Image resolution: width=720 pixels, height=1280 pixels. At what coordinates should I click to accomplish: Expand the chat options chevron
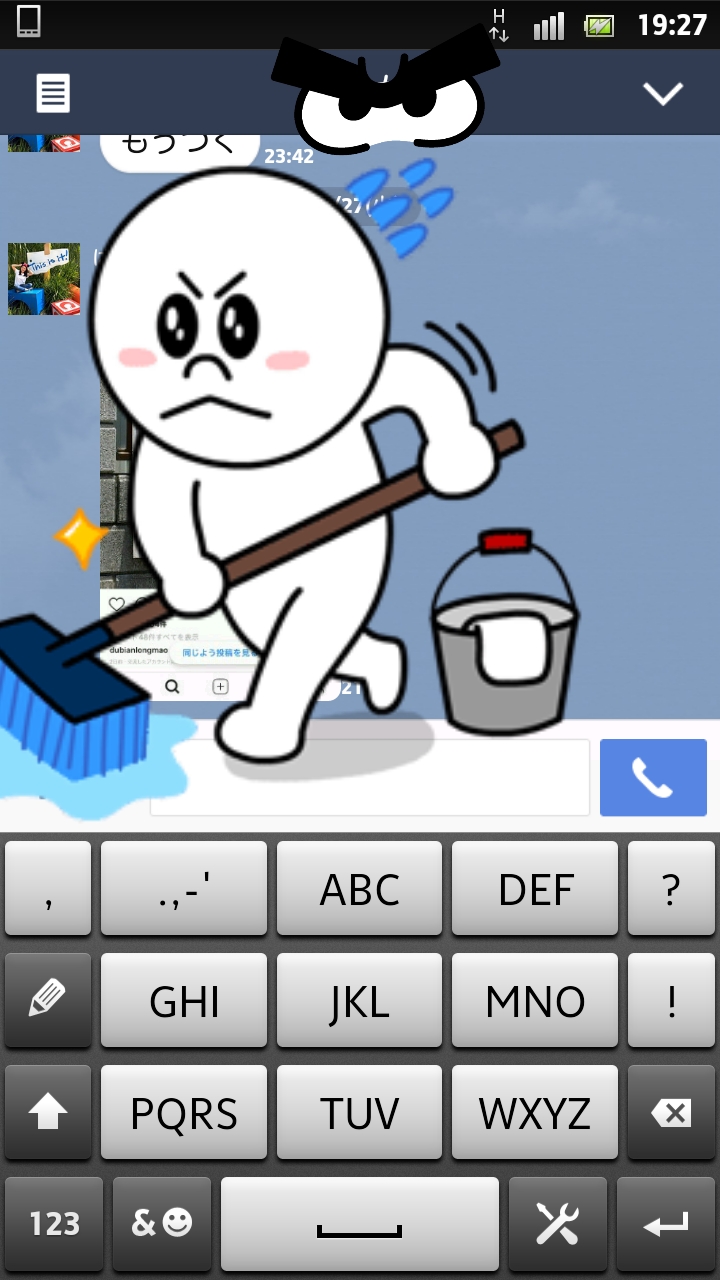[662, 93]
